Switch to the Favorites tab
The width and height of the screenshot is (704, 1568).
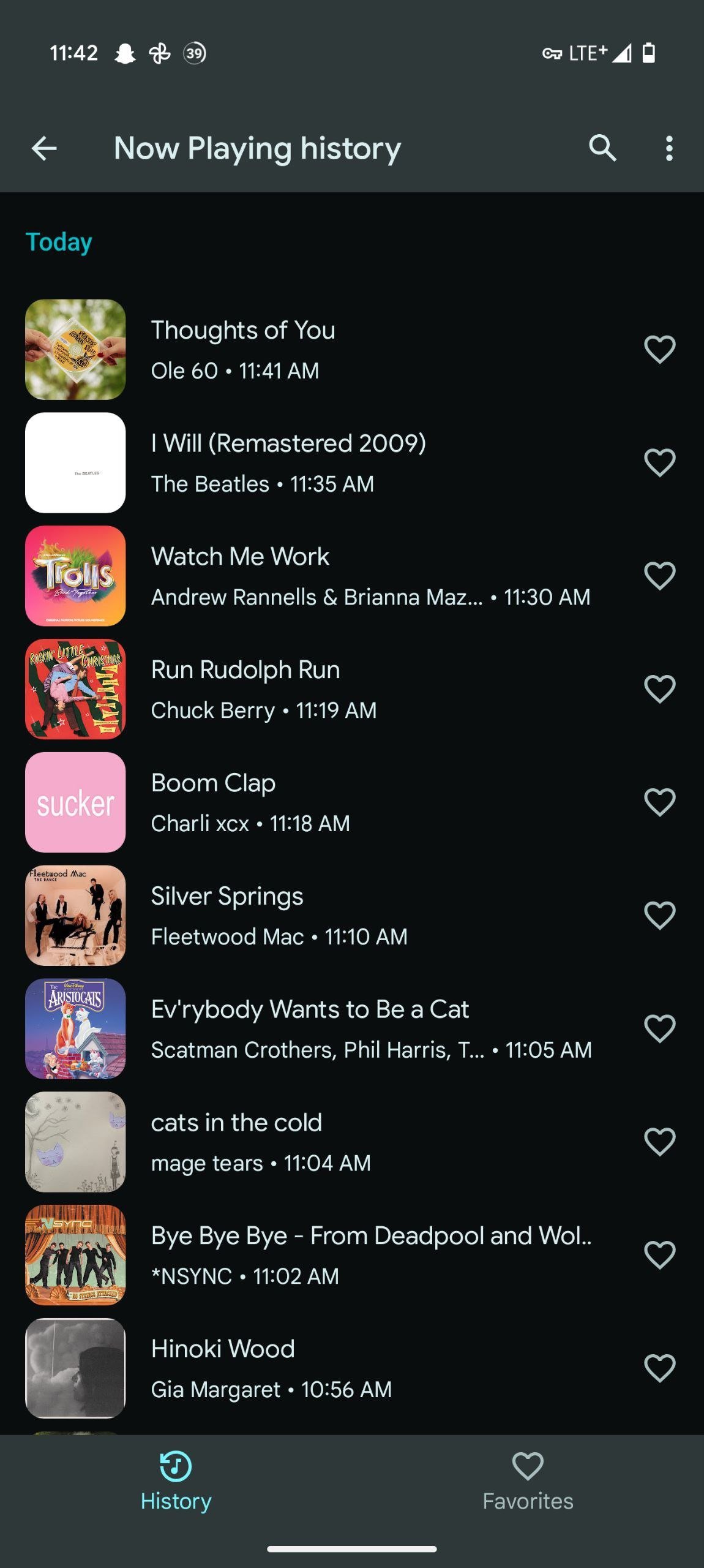(x=527, y=1481)
